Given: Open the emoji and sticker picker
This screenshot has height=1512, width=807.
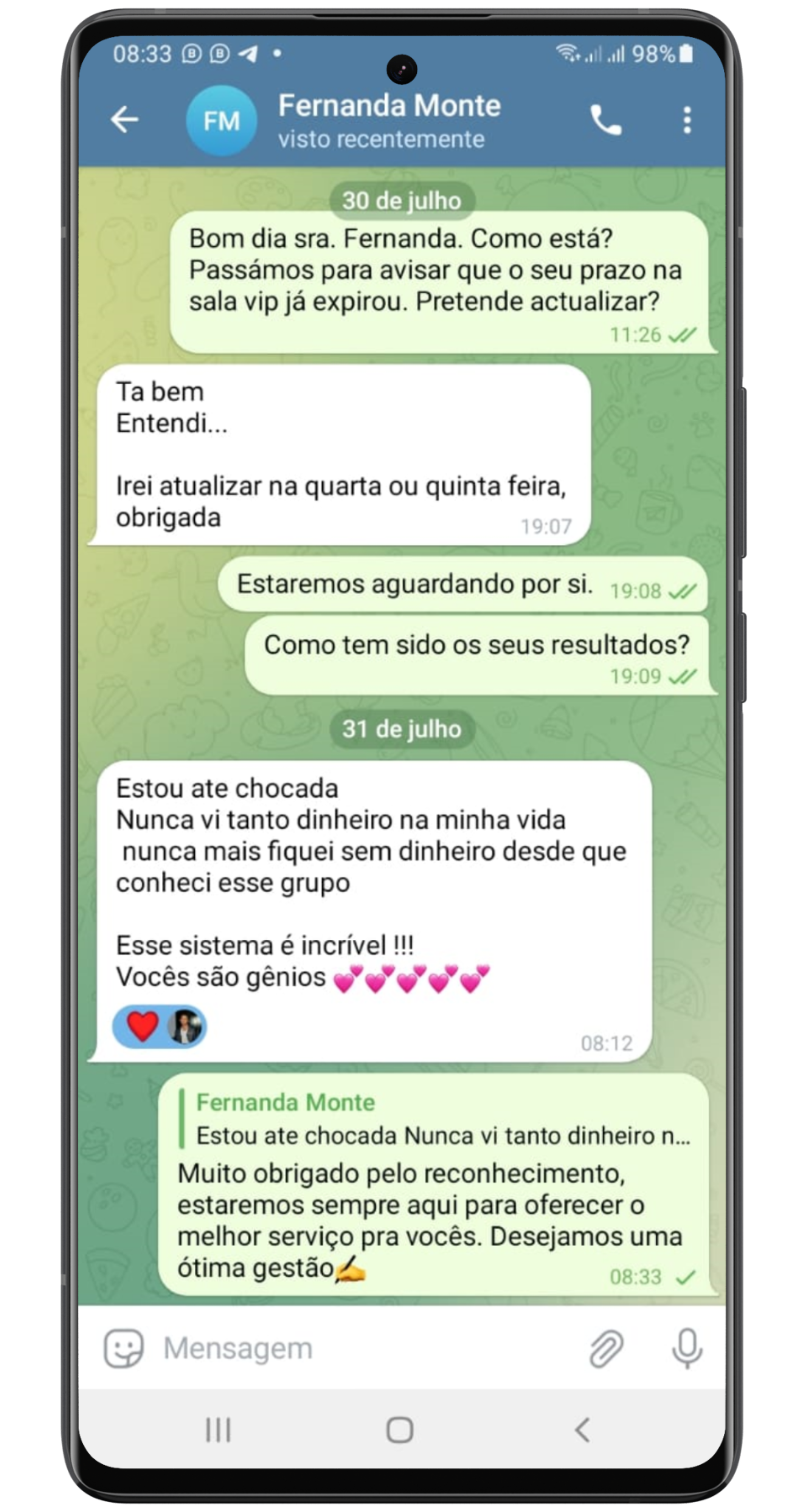Looking at the screenshot, I should [x=123, y=1348].
